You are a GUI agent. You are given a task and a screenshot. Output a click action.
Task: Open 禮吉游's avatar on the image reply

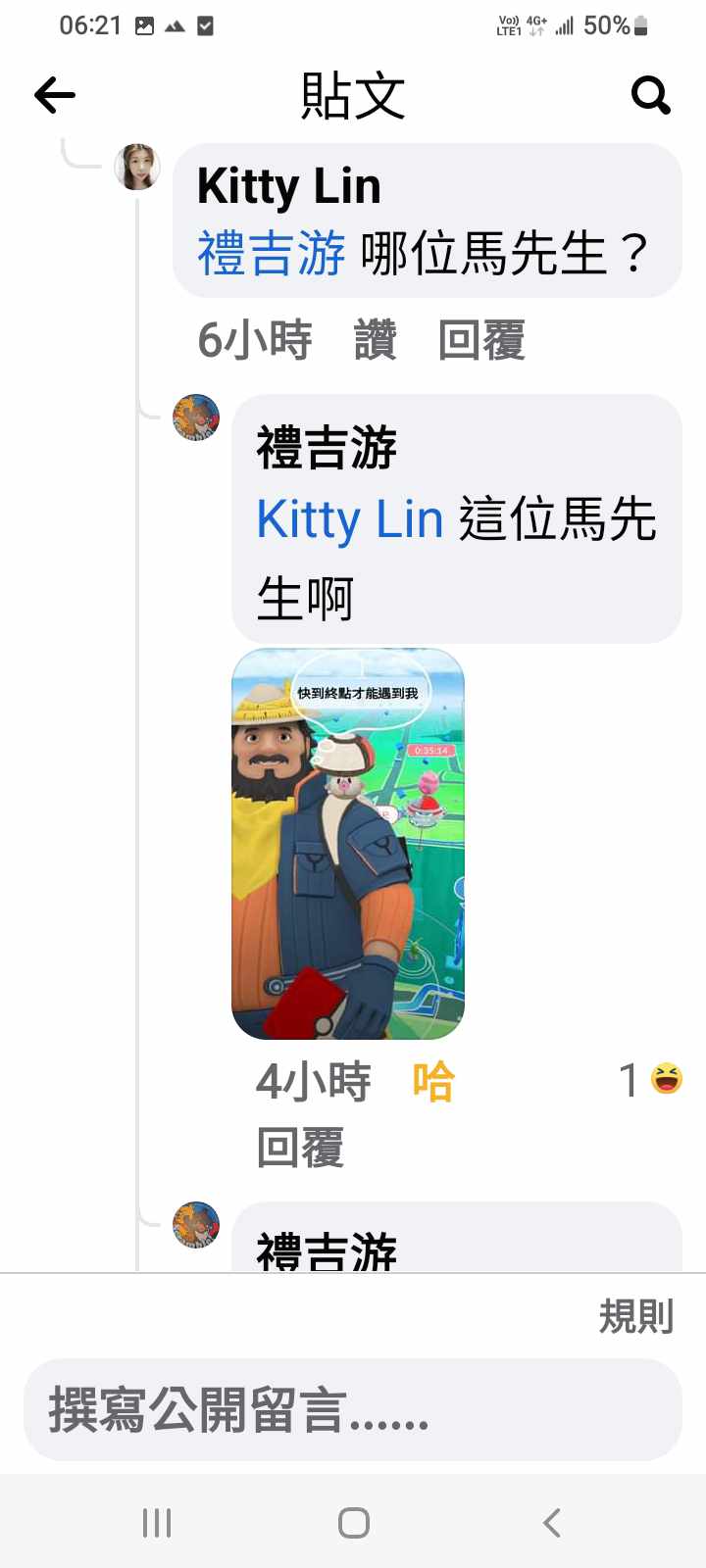click(196, 418)
